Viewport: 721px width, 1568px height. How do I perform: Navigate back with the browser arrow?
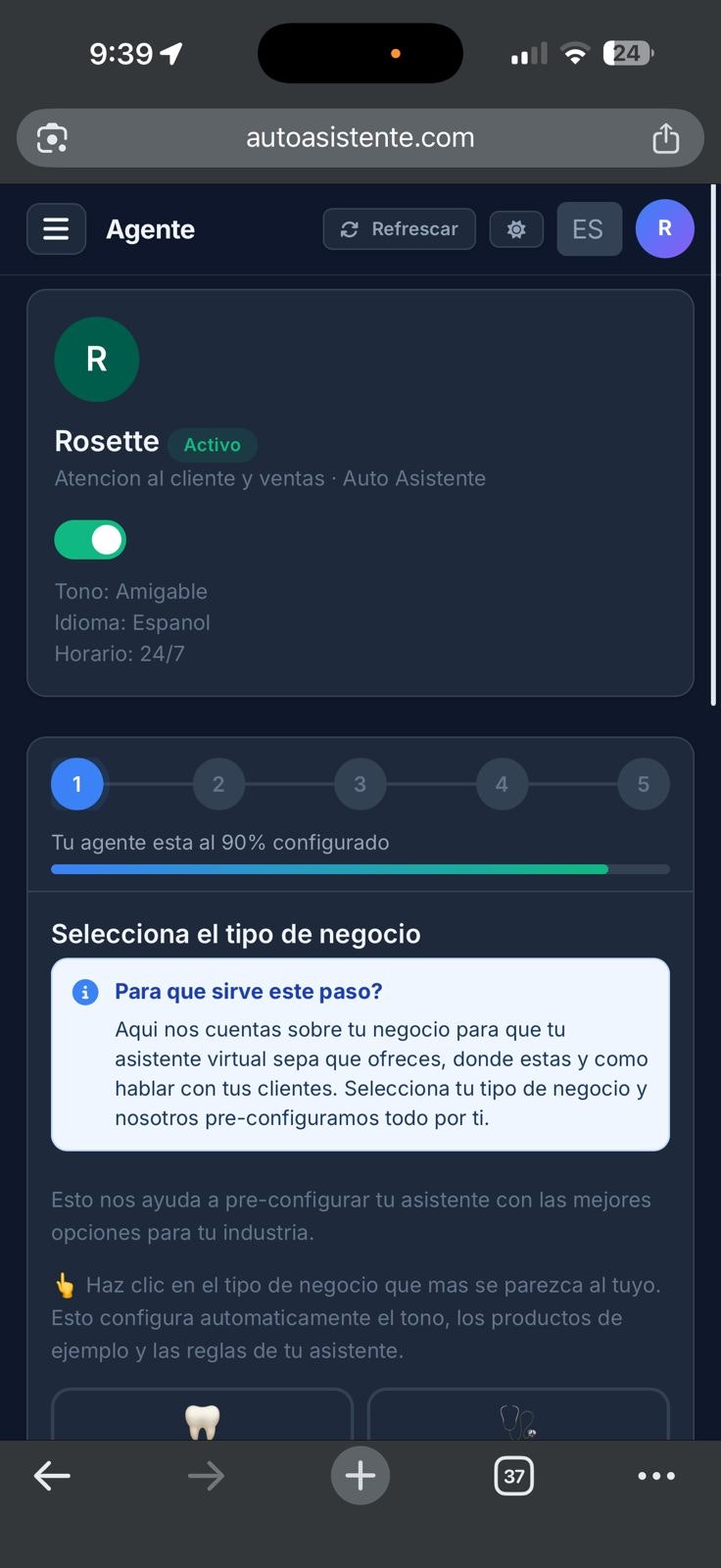[x=51, y=1475]
